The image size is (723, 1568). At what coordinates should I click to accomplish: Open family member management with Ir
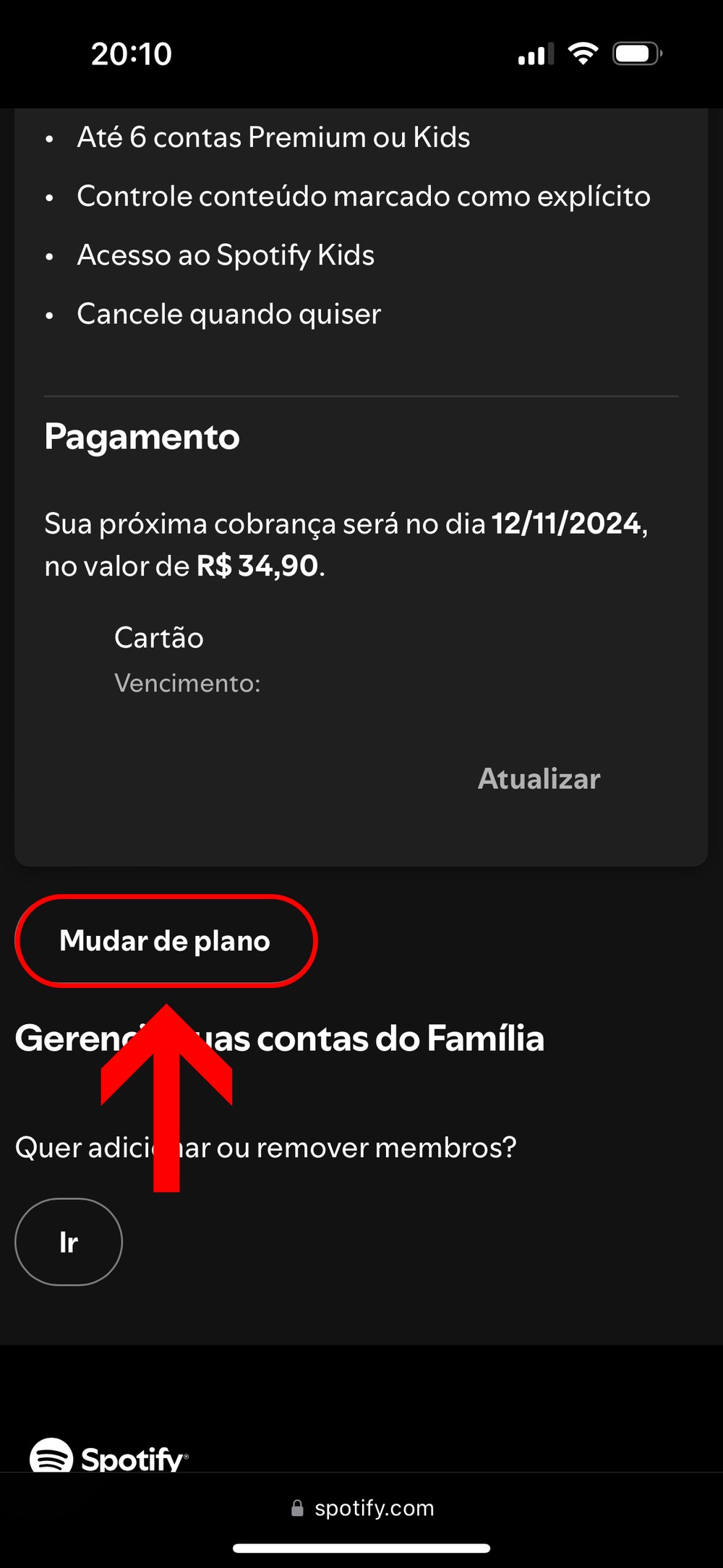pos(69,1242)
